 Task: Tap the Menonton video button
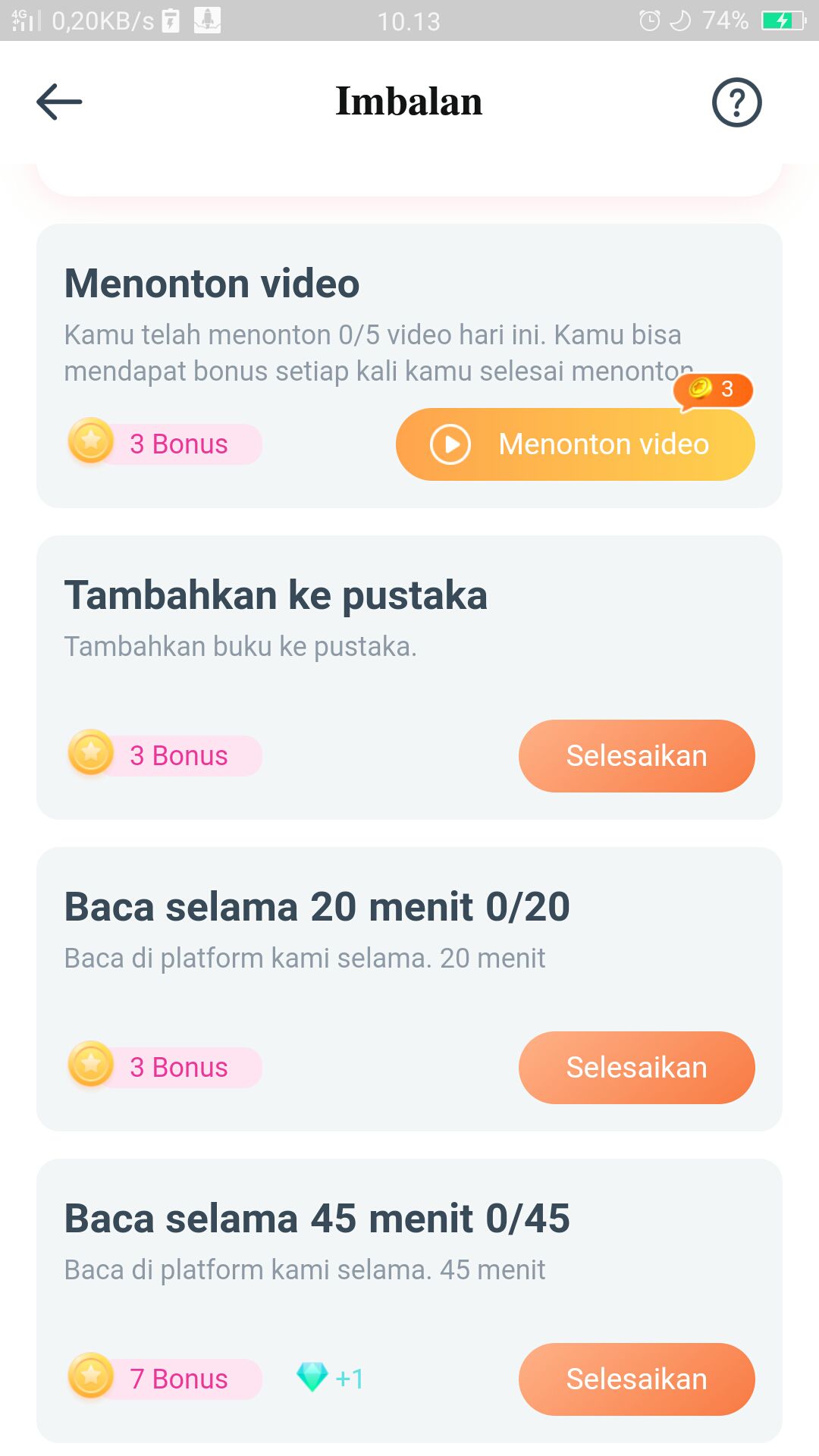(576, 444)
